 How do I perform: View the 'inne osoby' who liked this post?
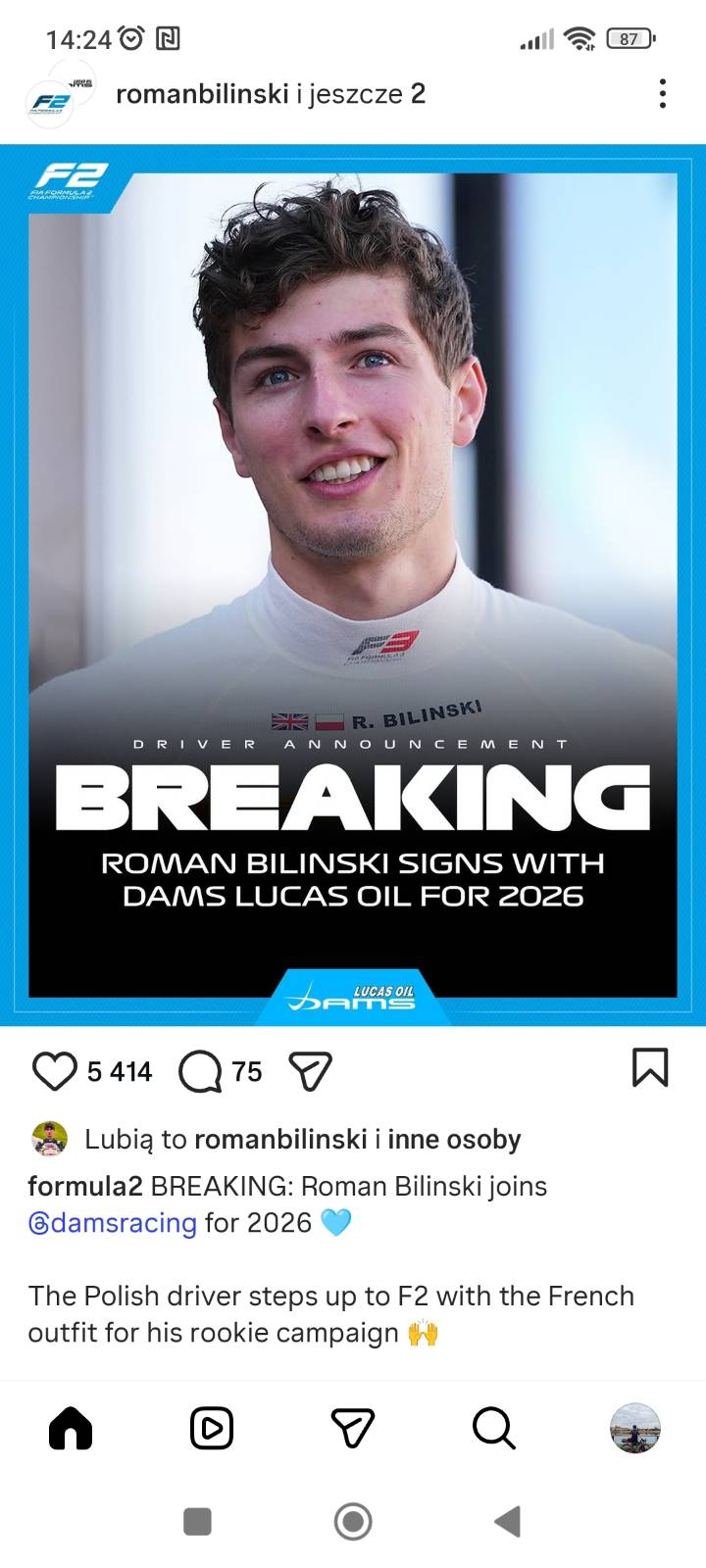click(x=454, y=1139)
